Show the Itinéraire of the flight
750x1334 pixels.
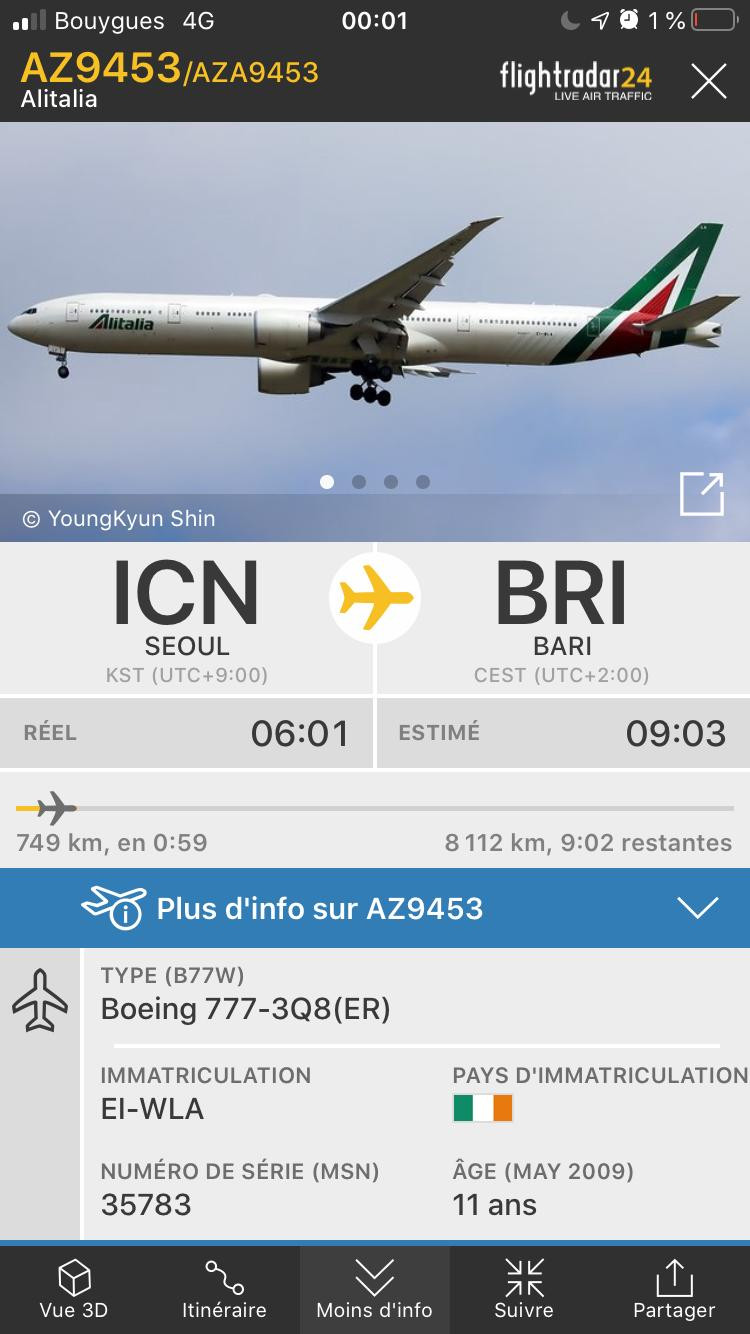click(224, 1290)
